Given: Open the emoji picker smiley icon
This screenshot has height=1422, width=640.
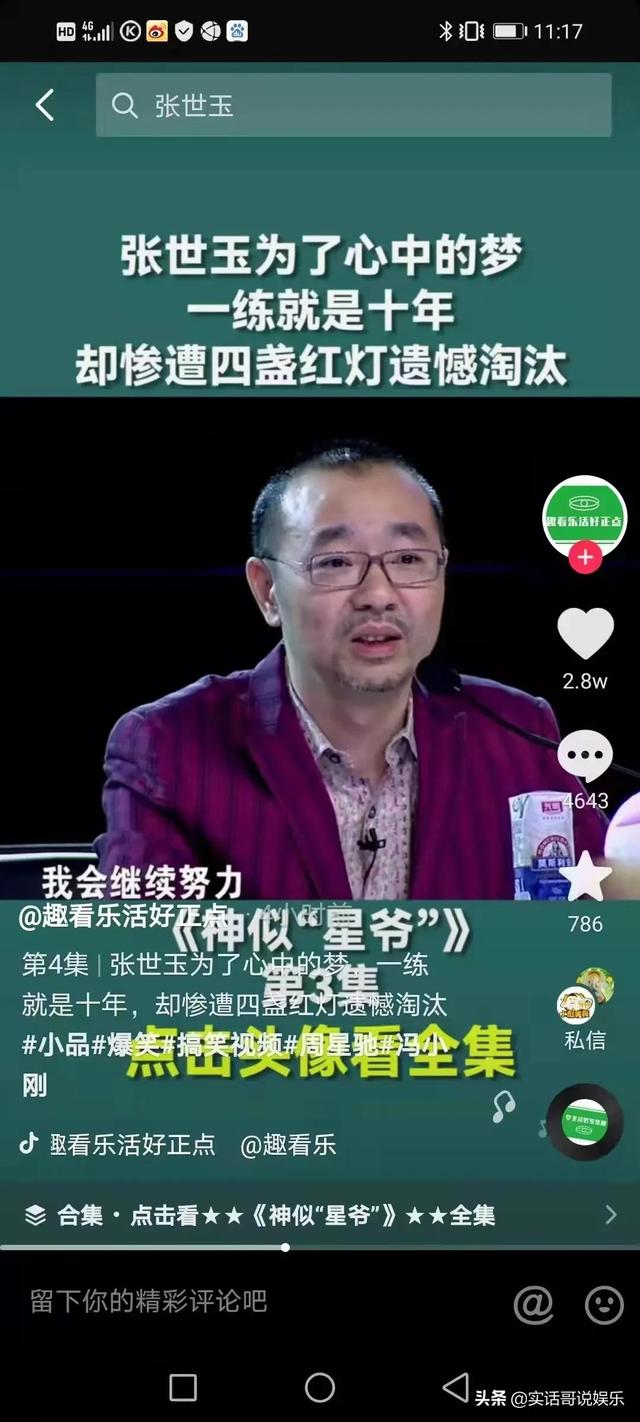Looking at the screenshot, I should (x=603, y=1303).
